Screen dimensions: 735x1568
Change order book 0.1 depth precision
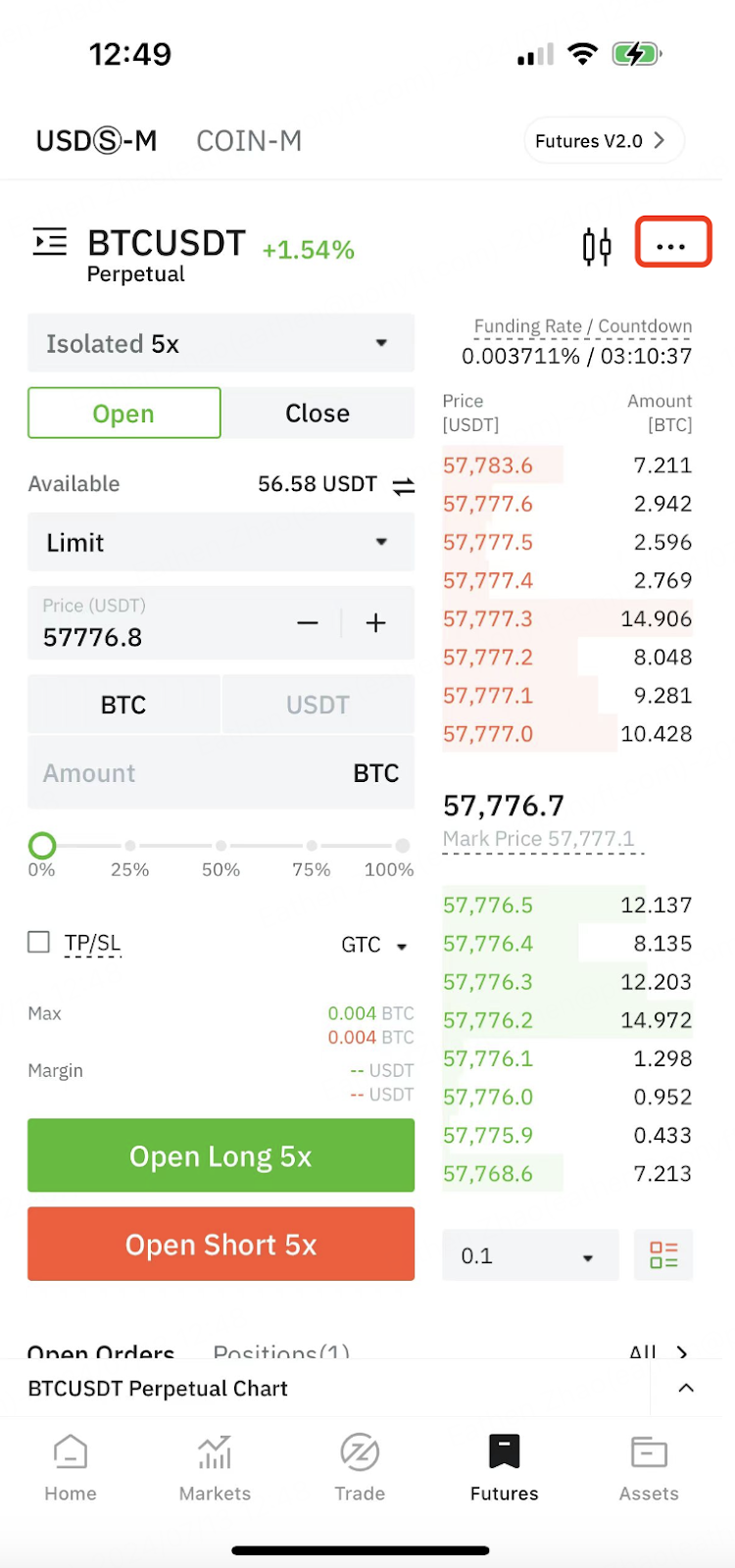[530, 1255]
